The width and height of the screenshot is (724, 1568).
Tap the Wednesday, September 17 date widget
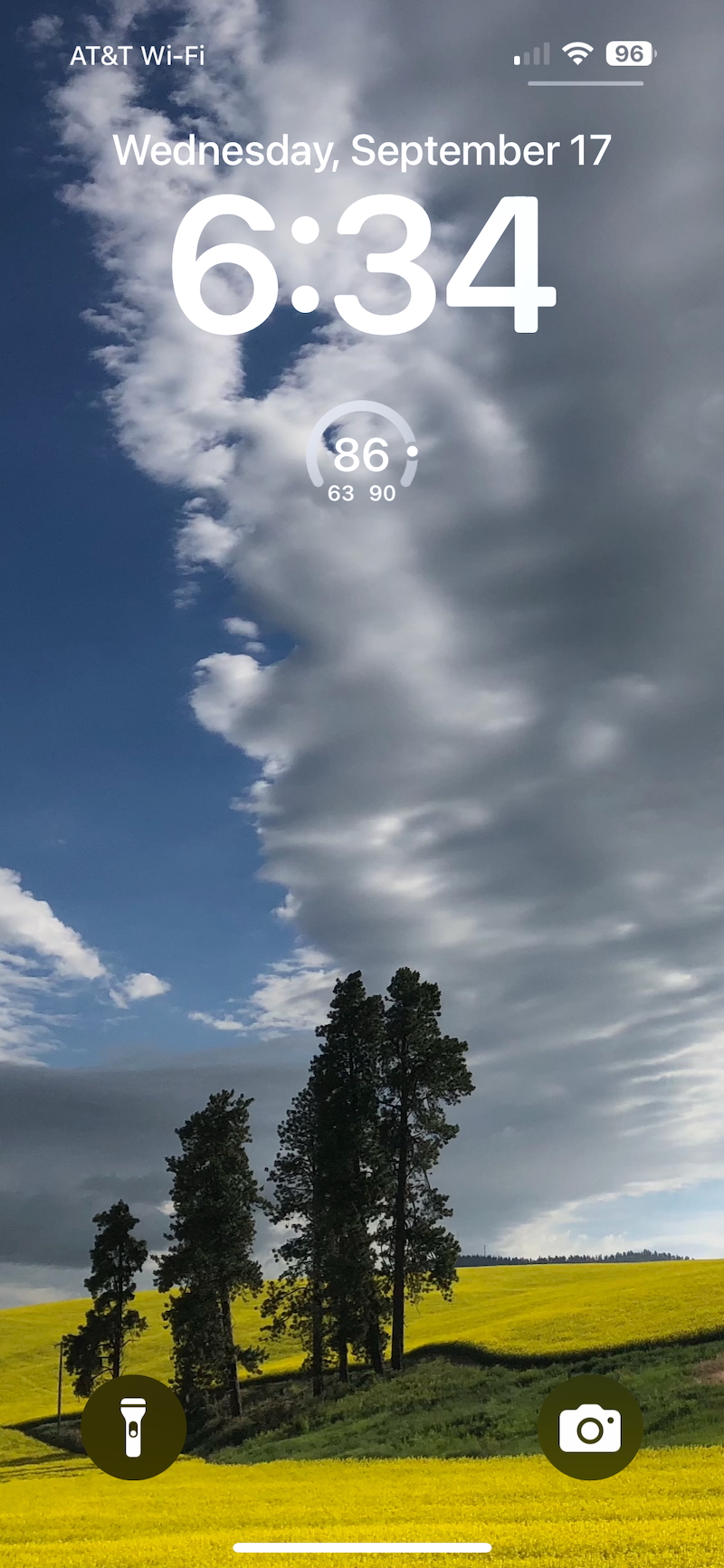pos(362,150)
